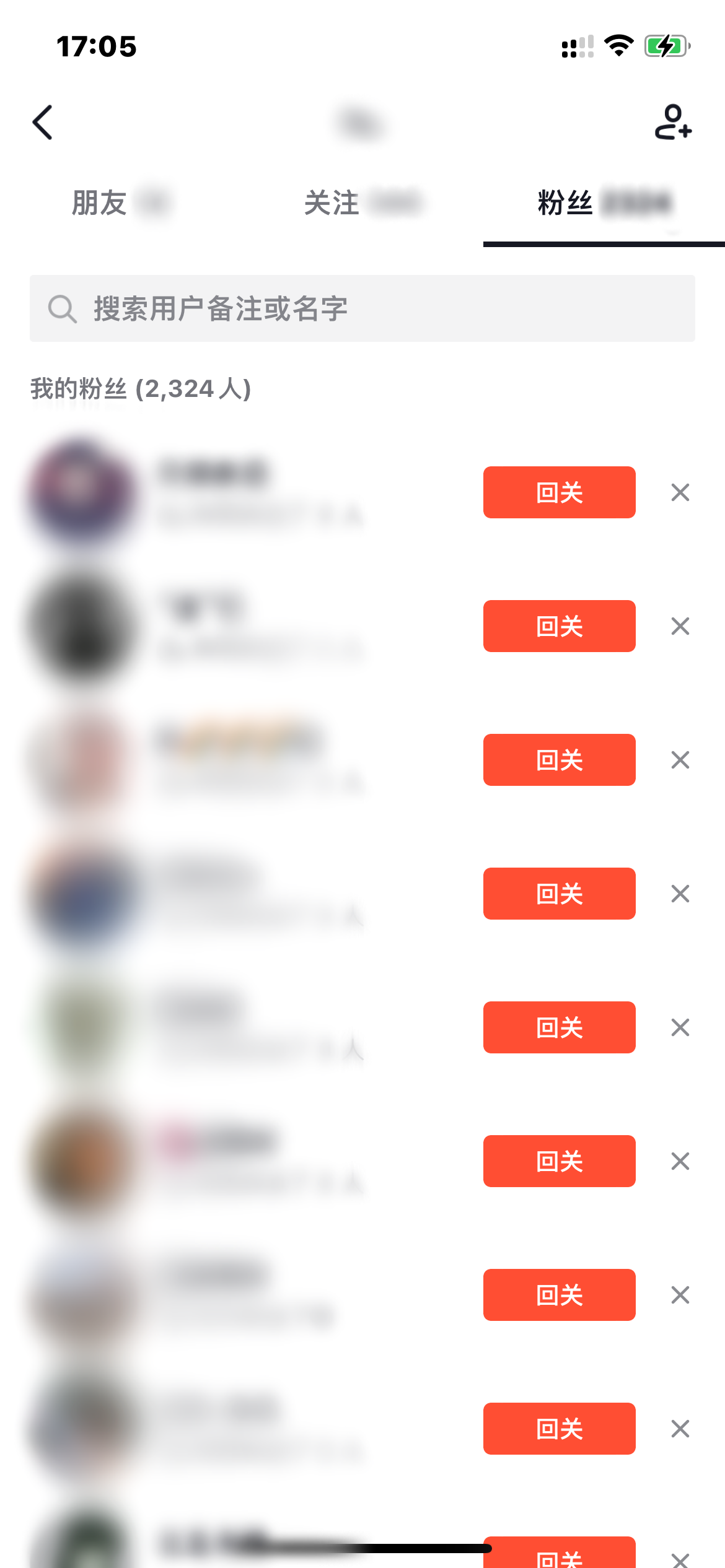Tap the 搜索用户备注或名字 search box
The image size is (725, 1568).
tap(362, 308)
